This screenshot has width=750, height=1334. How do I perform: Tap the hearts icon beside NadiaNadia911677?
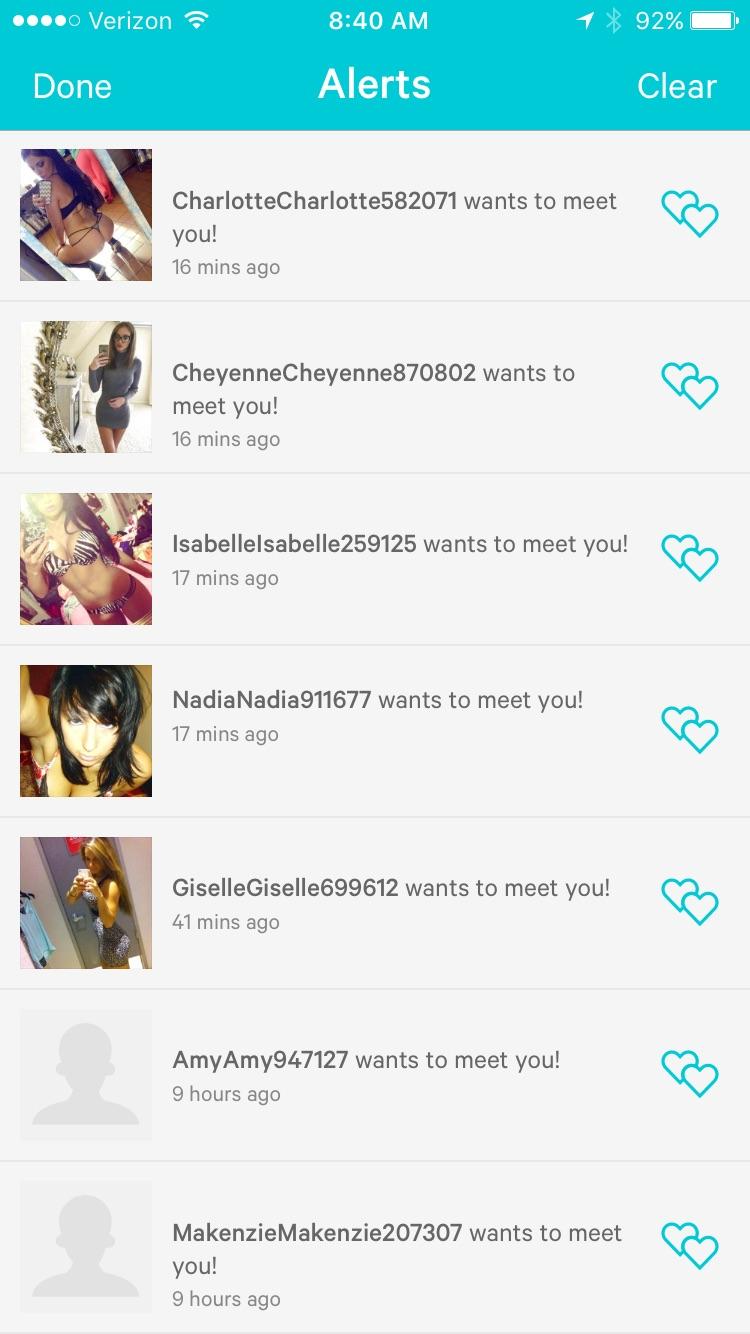pyautogui.click(x=690, y=730)
